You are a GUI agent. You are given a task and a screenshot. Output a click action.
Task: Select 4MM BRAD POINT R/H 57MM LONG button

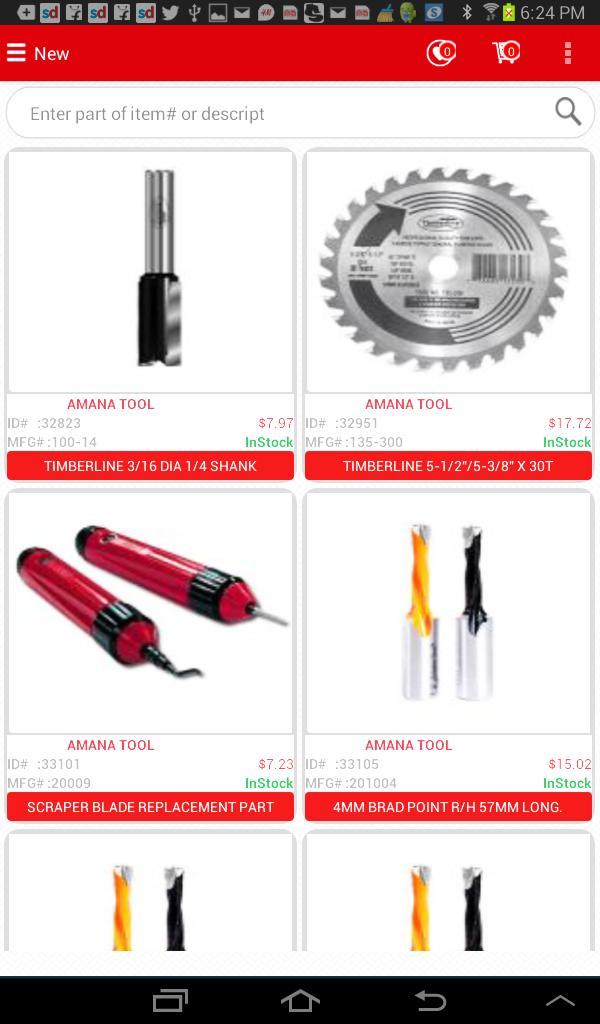[448, 807]
